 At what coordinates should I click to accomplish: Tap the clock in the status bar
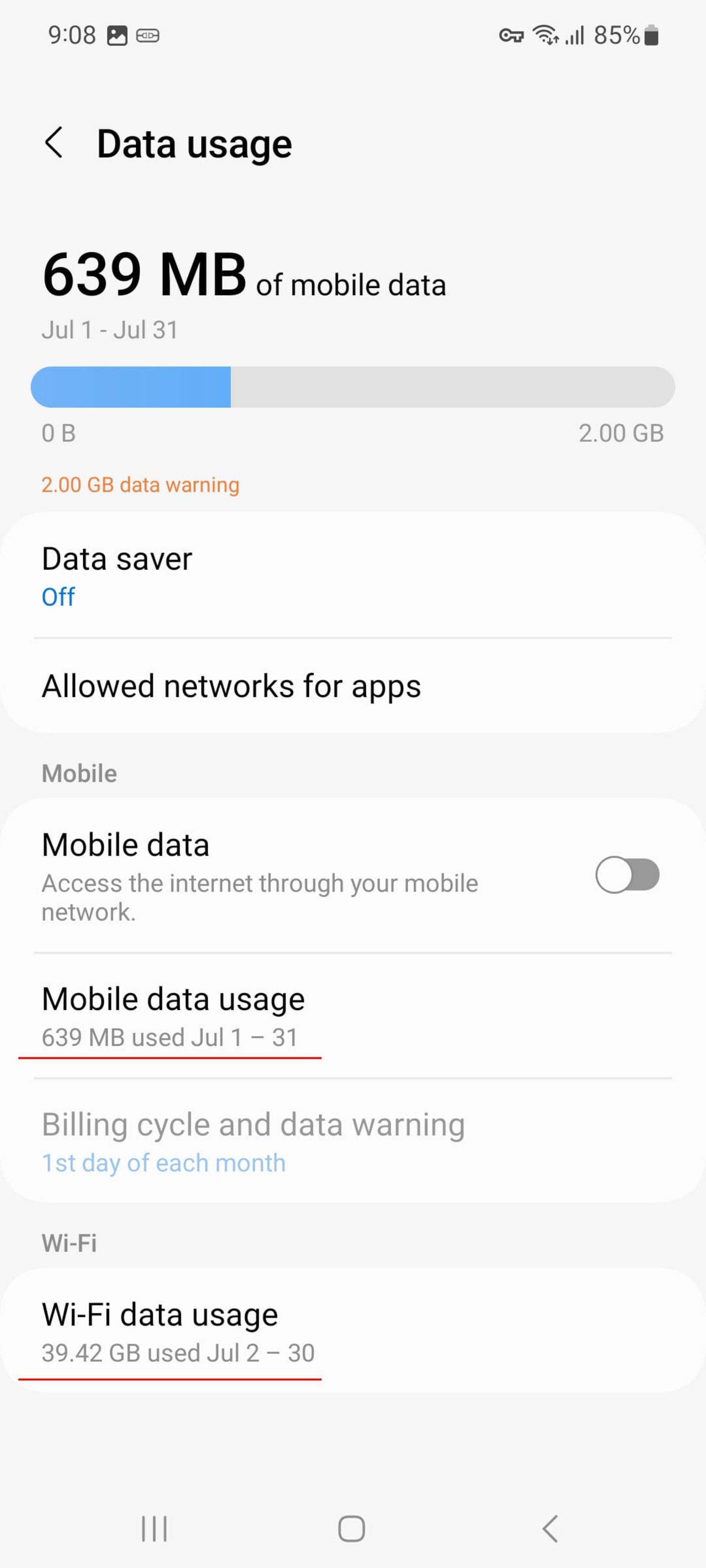pos(72,35)
